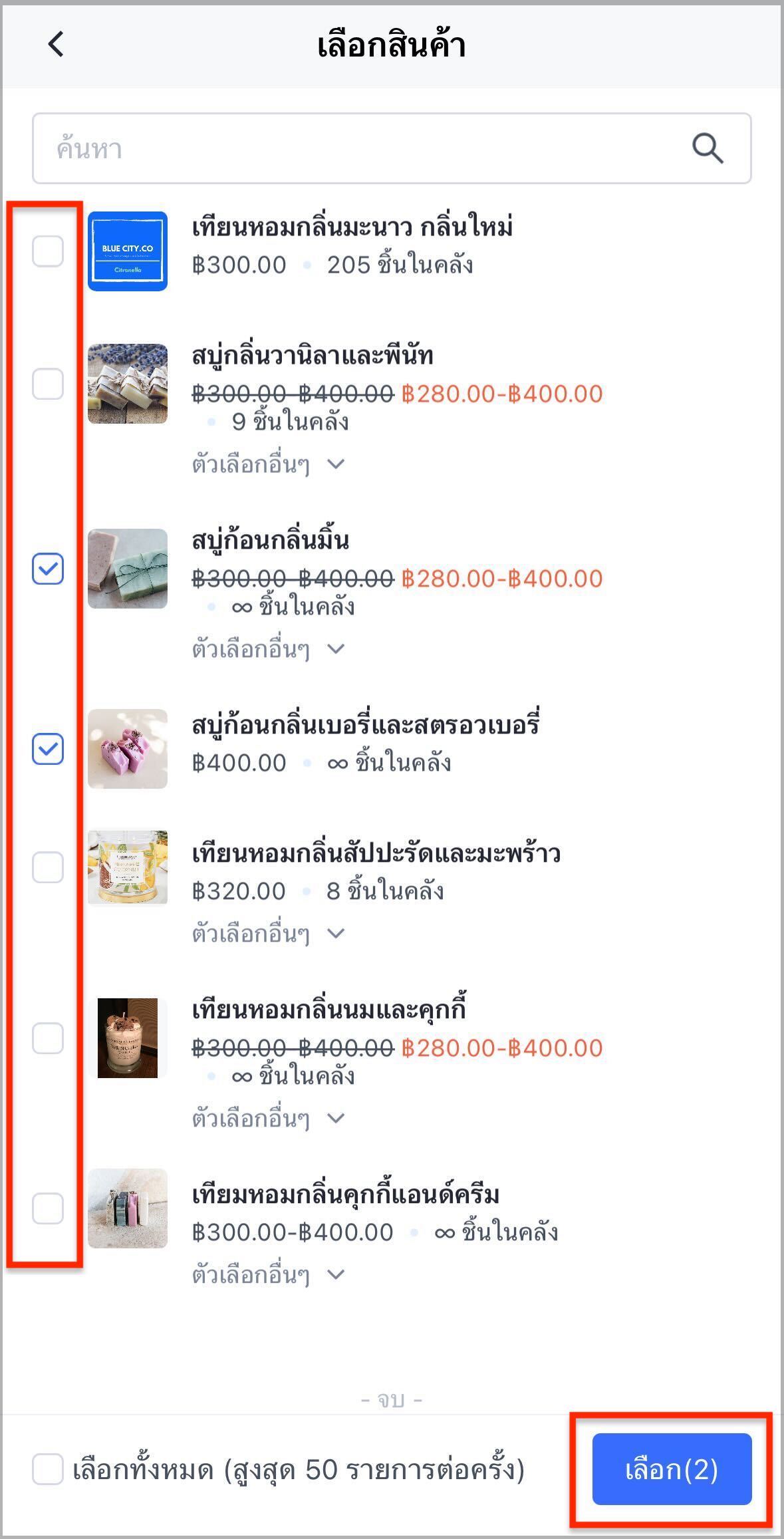The width and height of the screenshot is (784, 1539).
Task: Check the box for the lemon scented candle
Action: point(47,251)
